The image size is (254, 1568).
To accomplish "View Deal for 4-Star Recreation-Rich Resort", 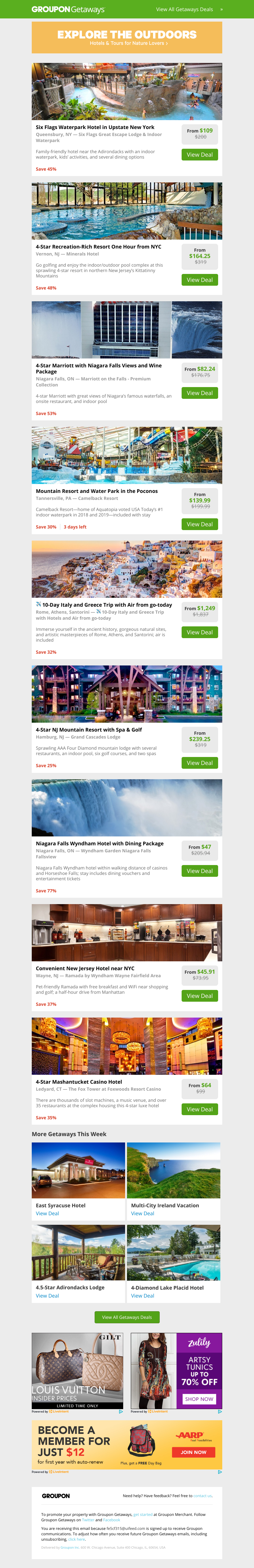I will [199, 280].
